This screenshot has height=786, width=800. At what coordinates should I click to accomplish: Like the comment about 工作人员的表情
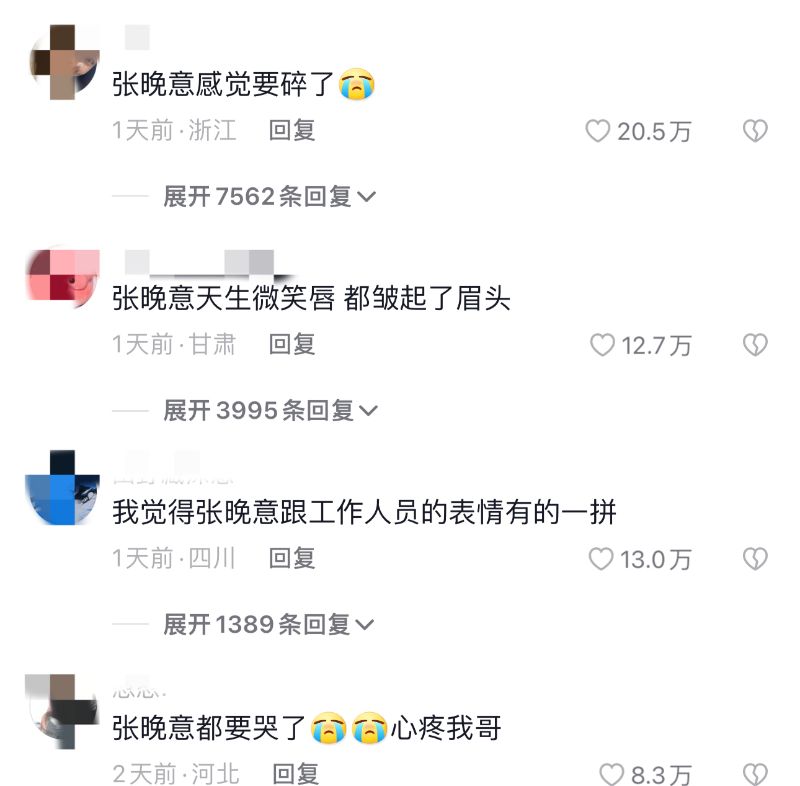(x=601, y=559)
